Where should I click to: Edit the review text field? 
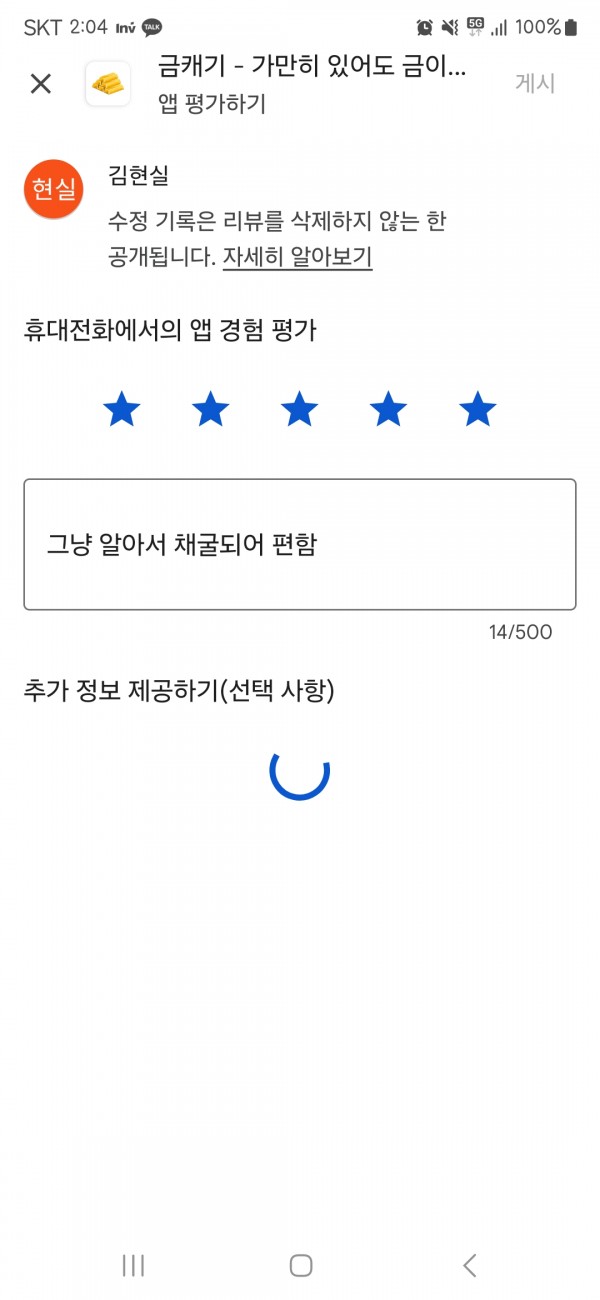click(300, 545)
